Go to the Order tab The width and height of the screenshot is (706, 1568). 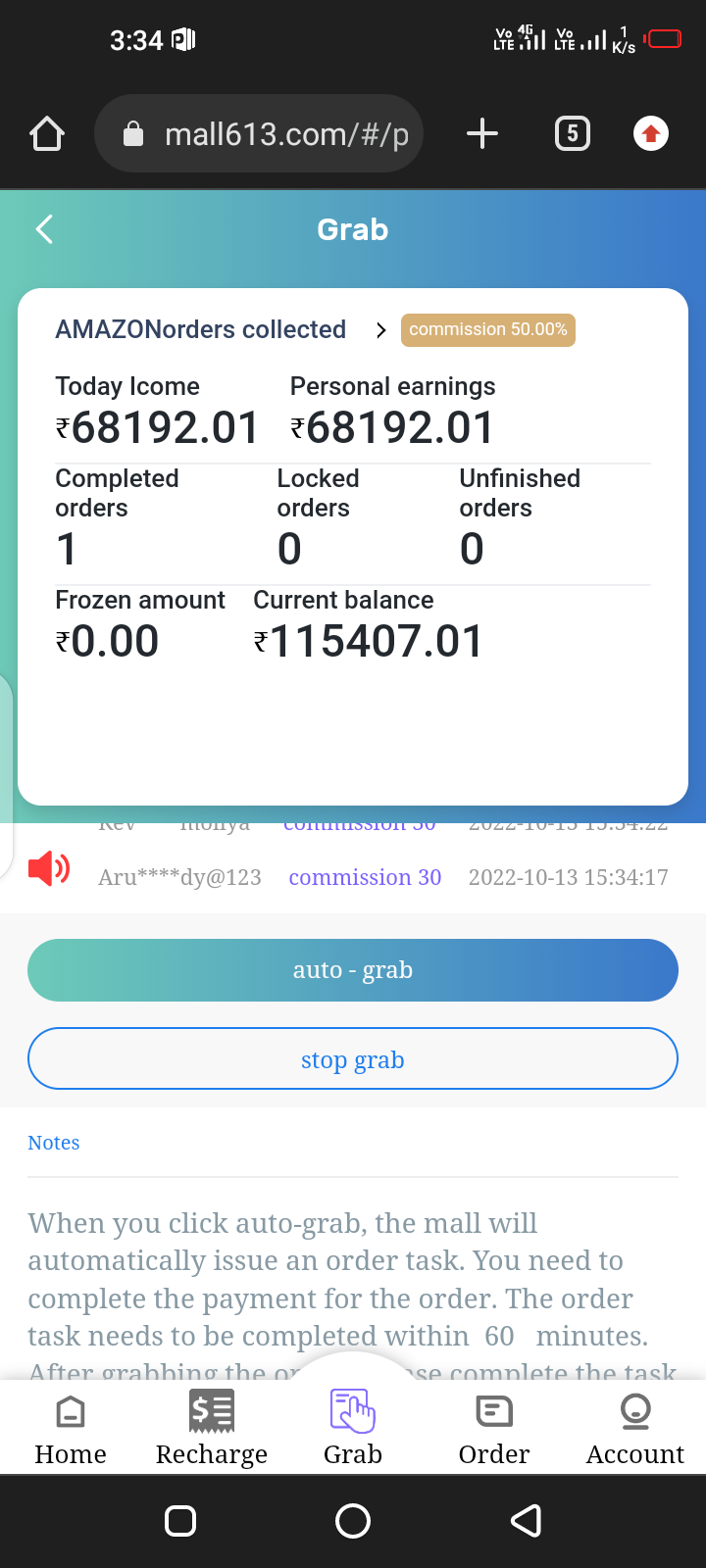pyautogui.click(x=494, y=1430)
